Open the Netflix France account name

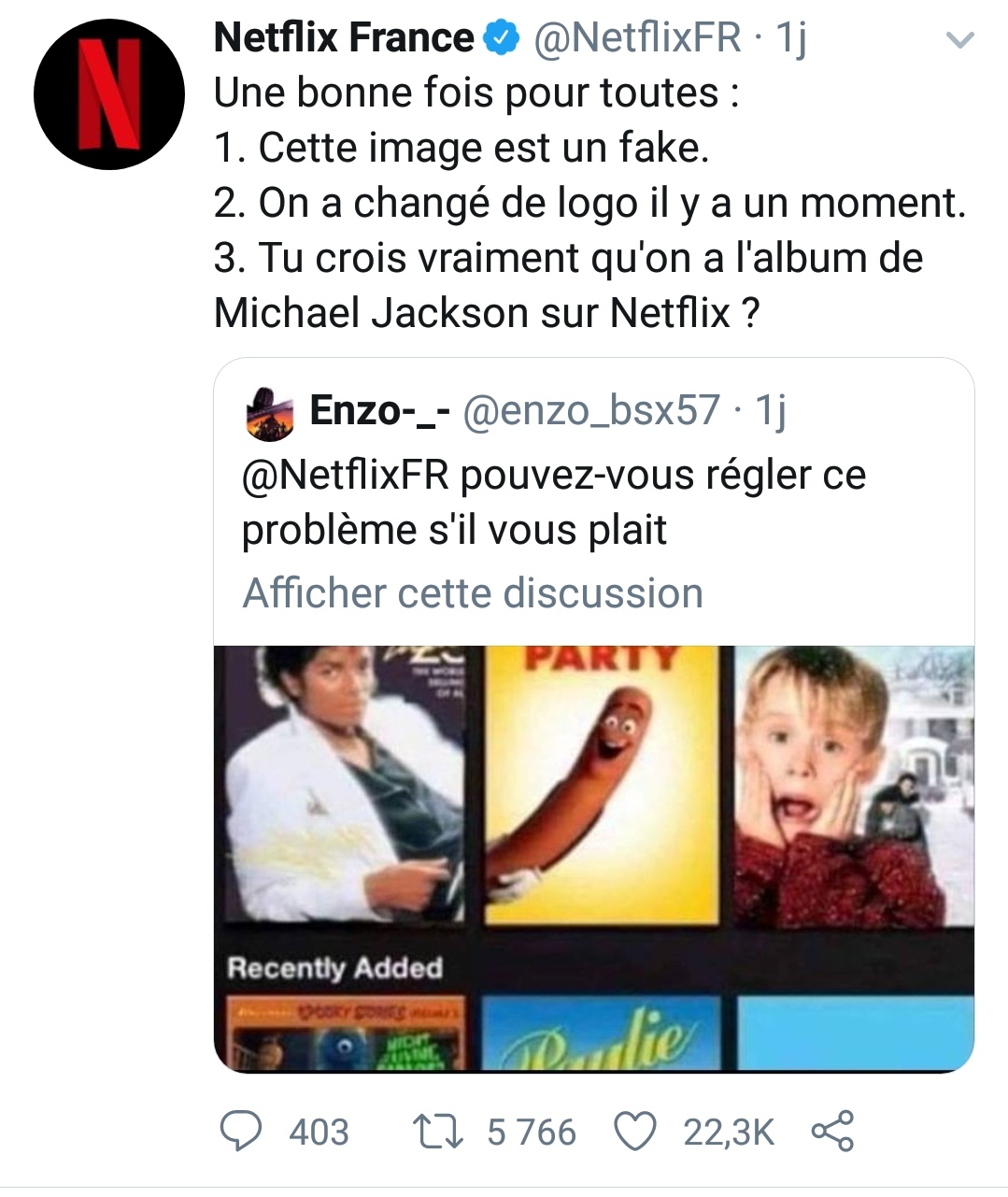[344, 38]
